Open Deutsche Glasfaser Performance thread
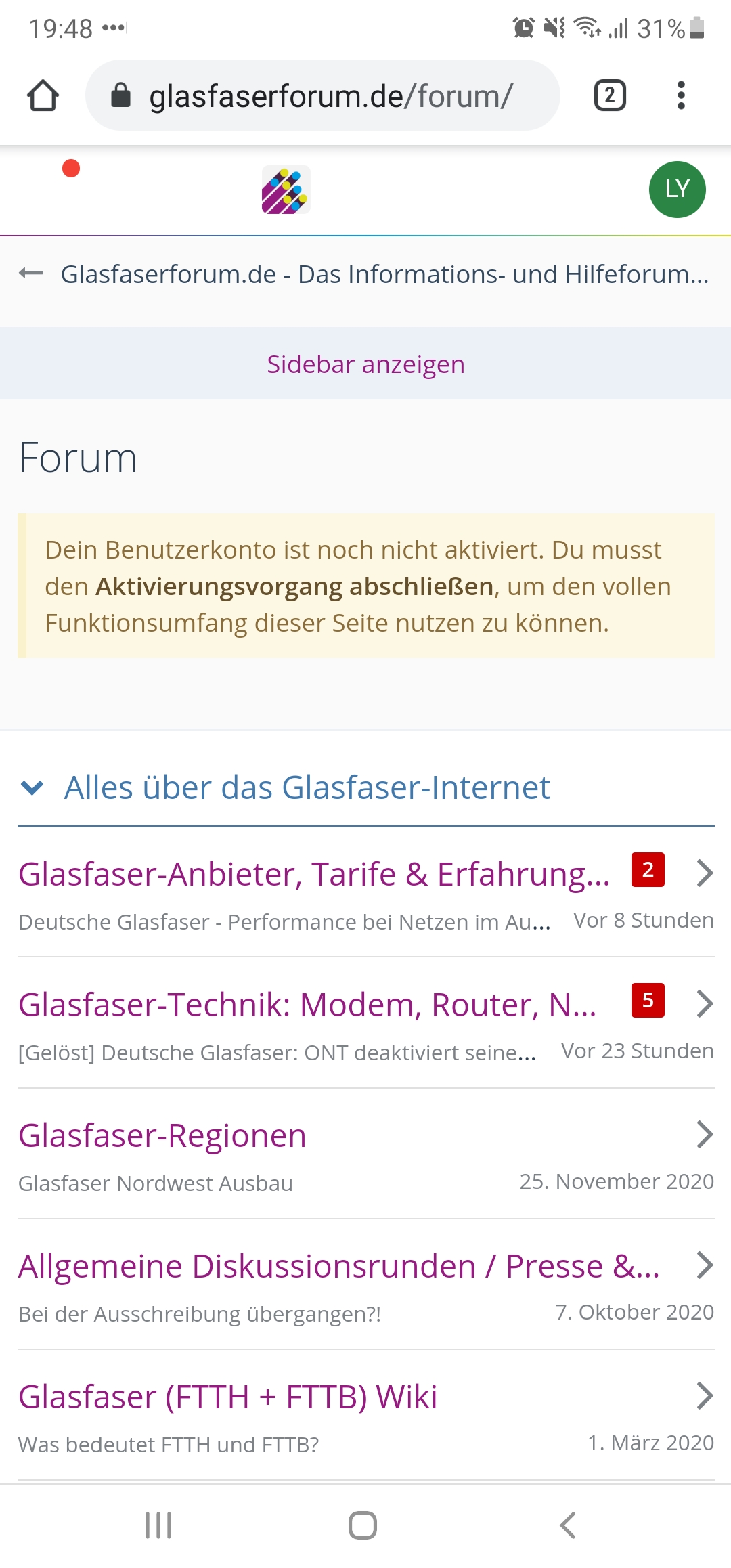The image size is (731, 1568). click(x=284, y=922)
